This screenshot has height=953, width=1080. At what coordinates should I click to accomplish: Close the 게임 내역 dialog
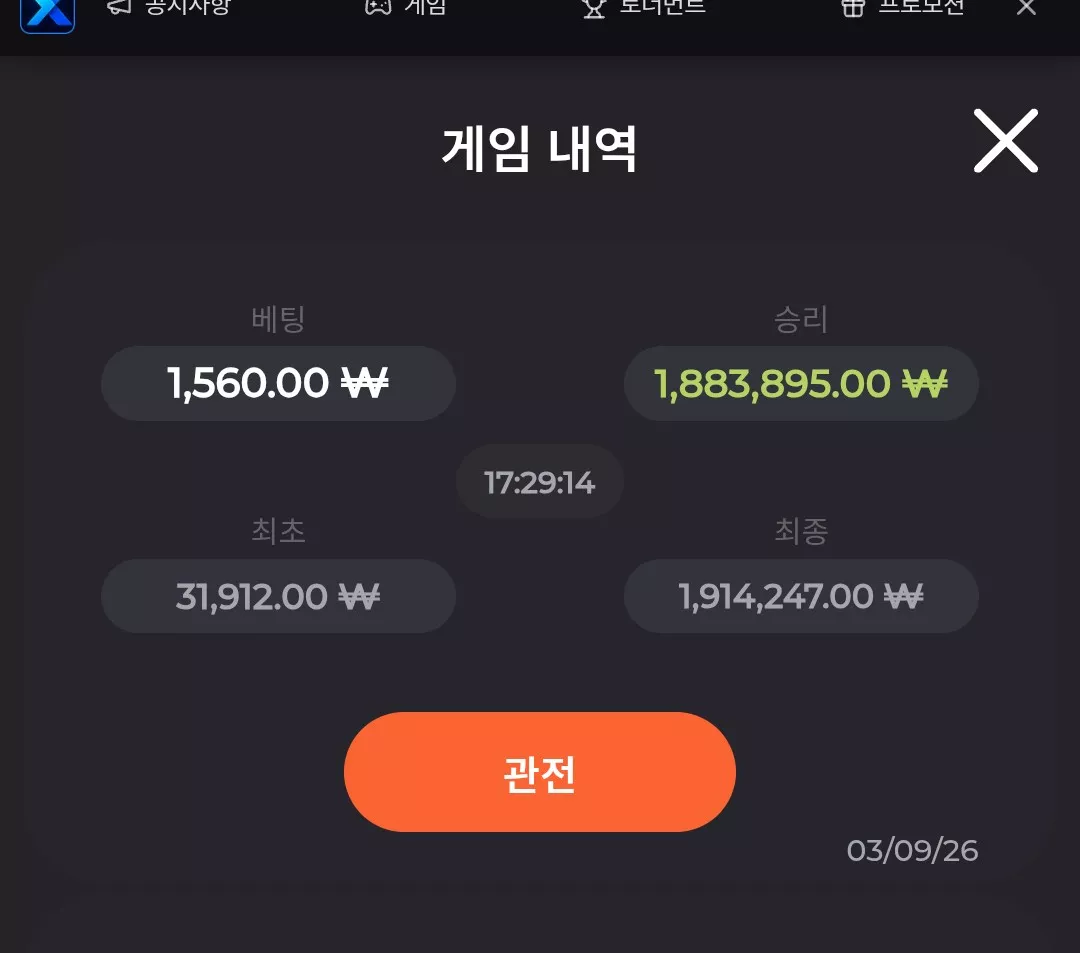[1006, 140]
